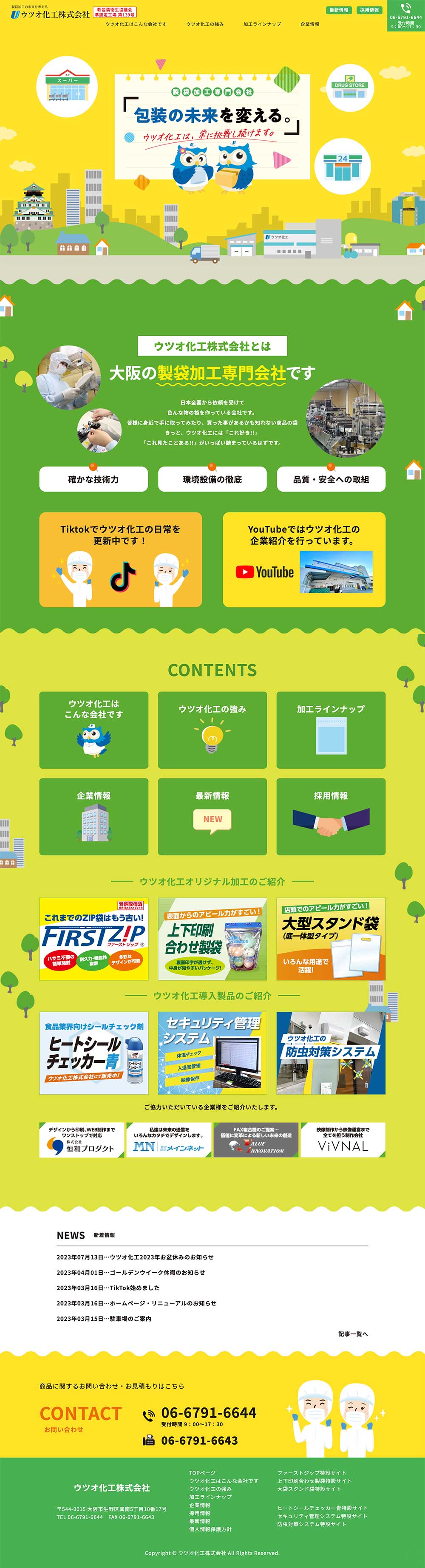This screenshot has height=1568, width=425.
Task: Open the TikTok banner card
Action: point(121,559)
